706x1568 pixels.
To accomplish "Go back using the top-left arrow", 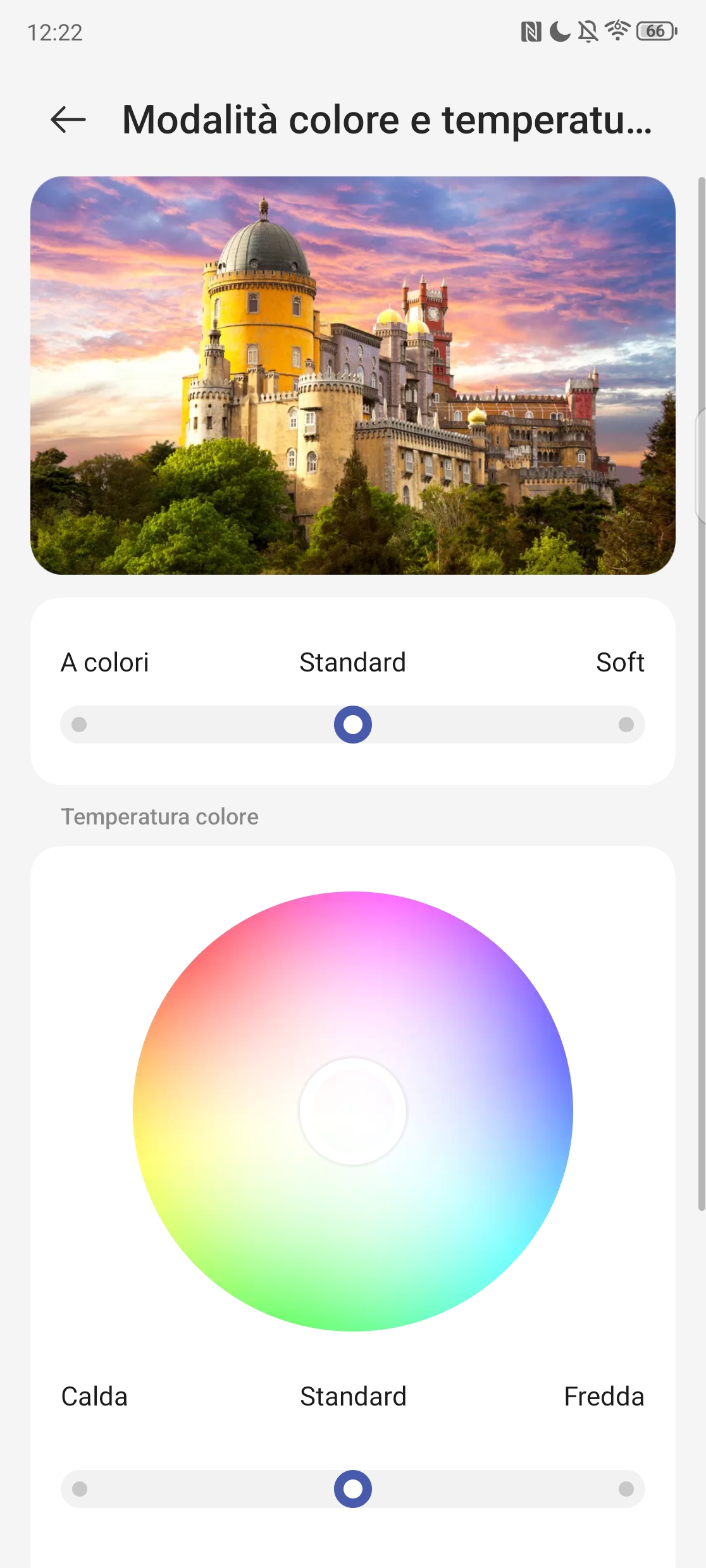I will point(68,119).
